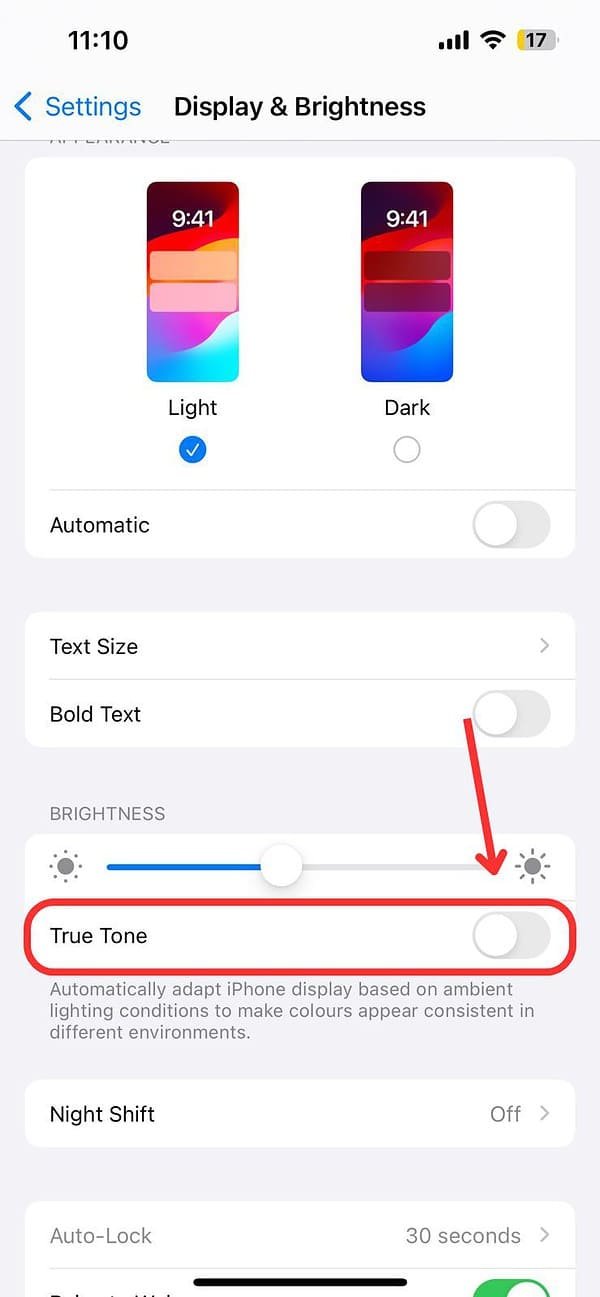Enable True Tone
Image resolution: width=600 pixels, height=1297 pixels.
[x=511, y=936]
